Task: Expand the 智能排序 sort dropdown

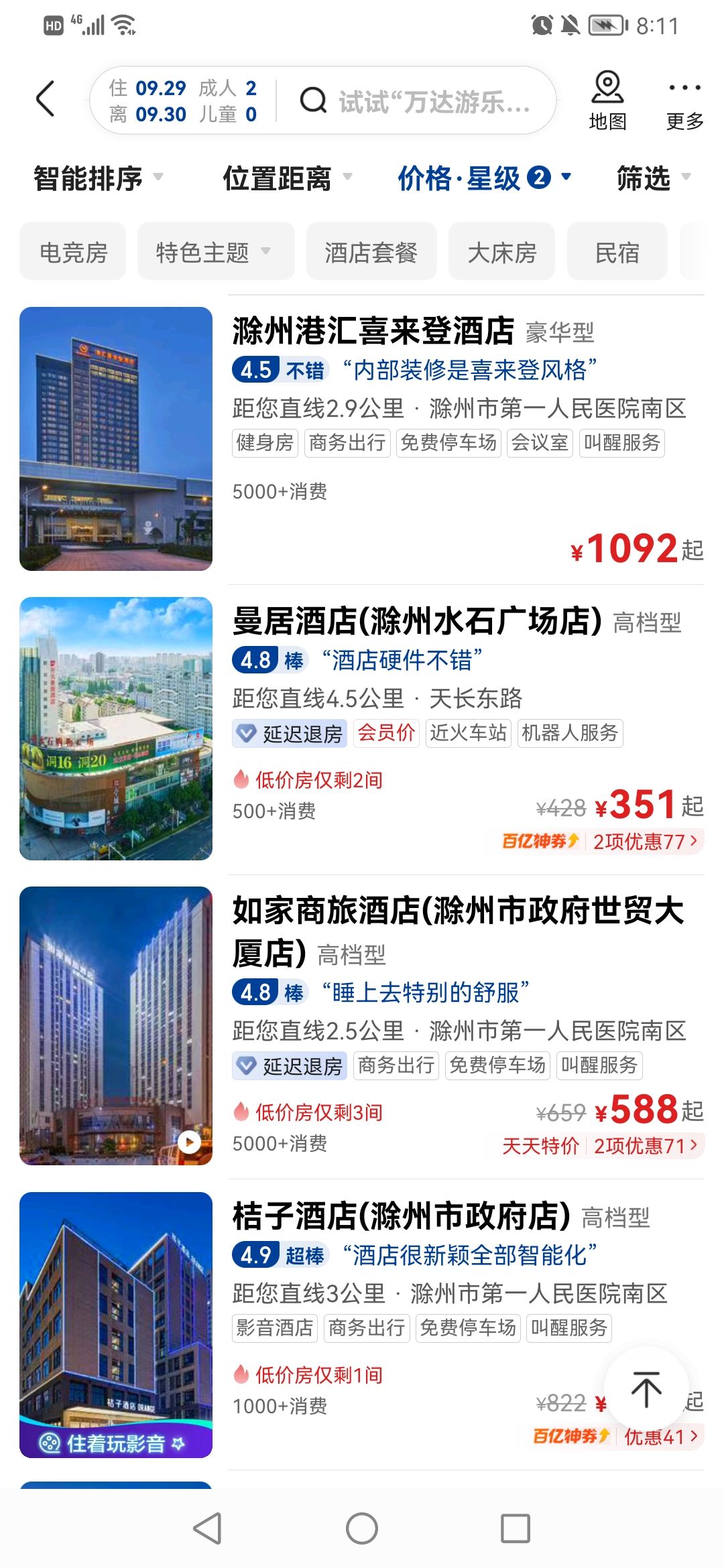Action: click(99, 178)
